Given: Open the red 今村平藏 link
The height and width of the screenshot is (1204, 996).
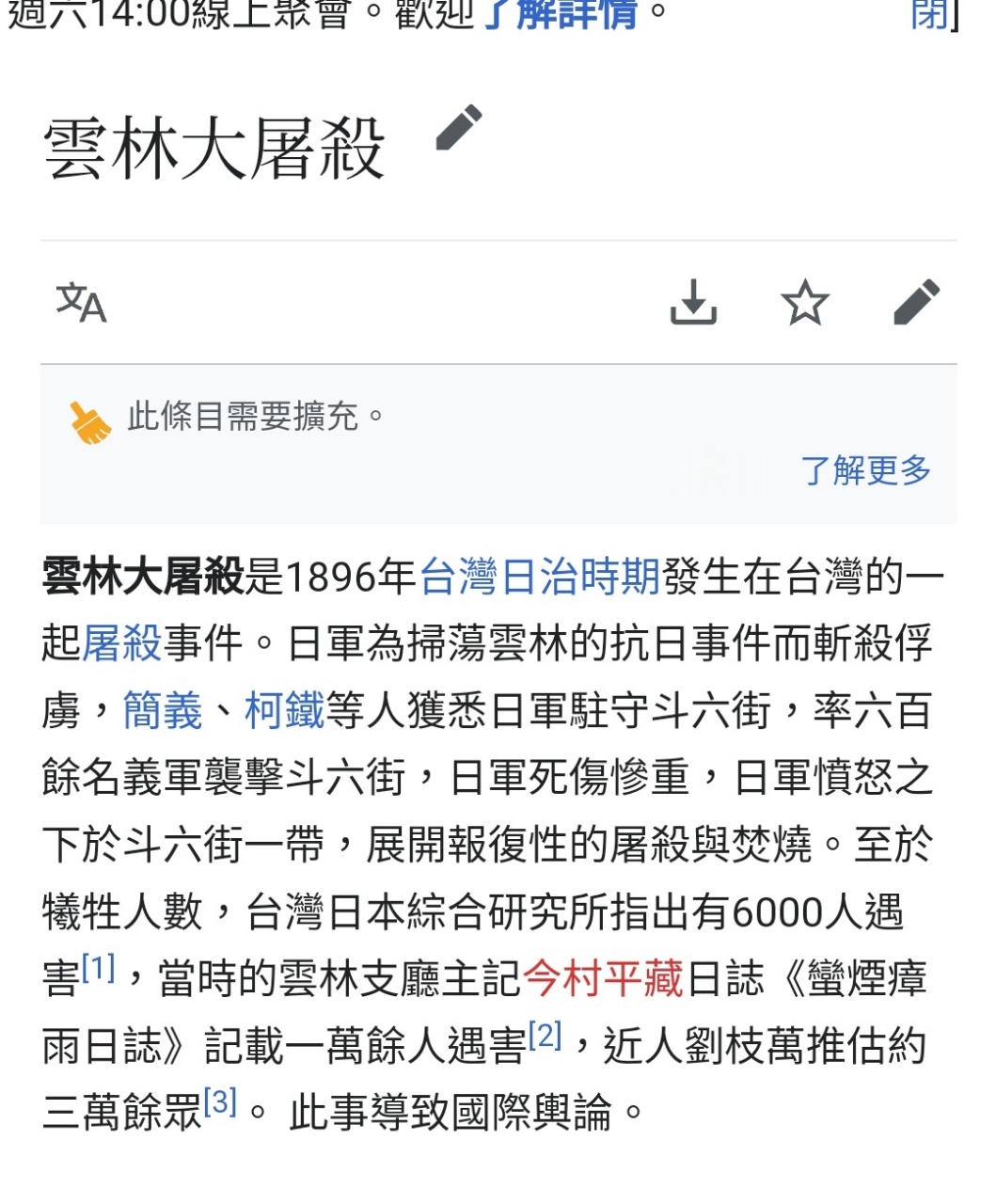Looking at the screenshot, I should pyautogui.click(x=603, y=978).
